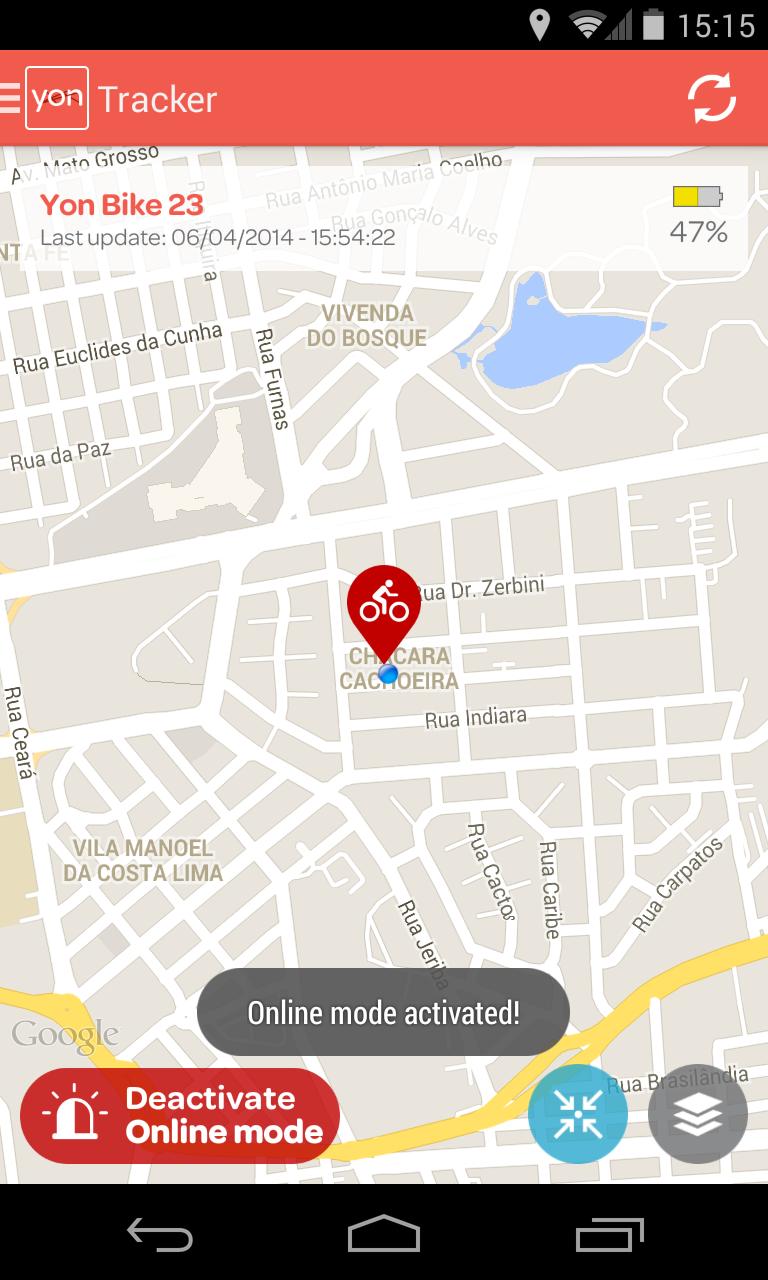Open the map layers button
The image size is (768, 1280).
click(697, 1114)
